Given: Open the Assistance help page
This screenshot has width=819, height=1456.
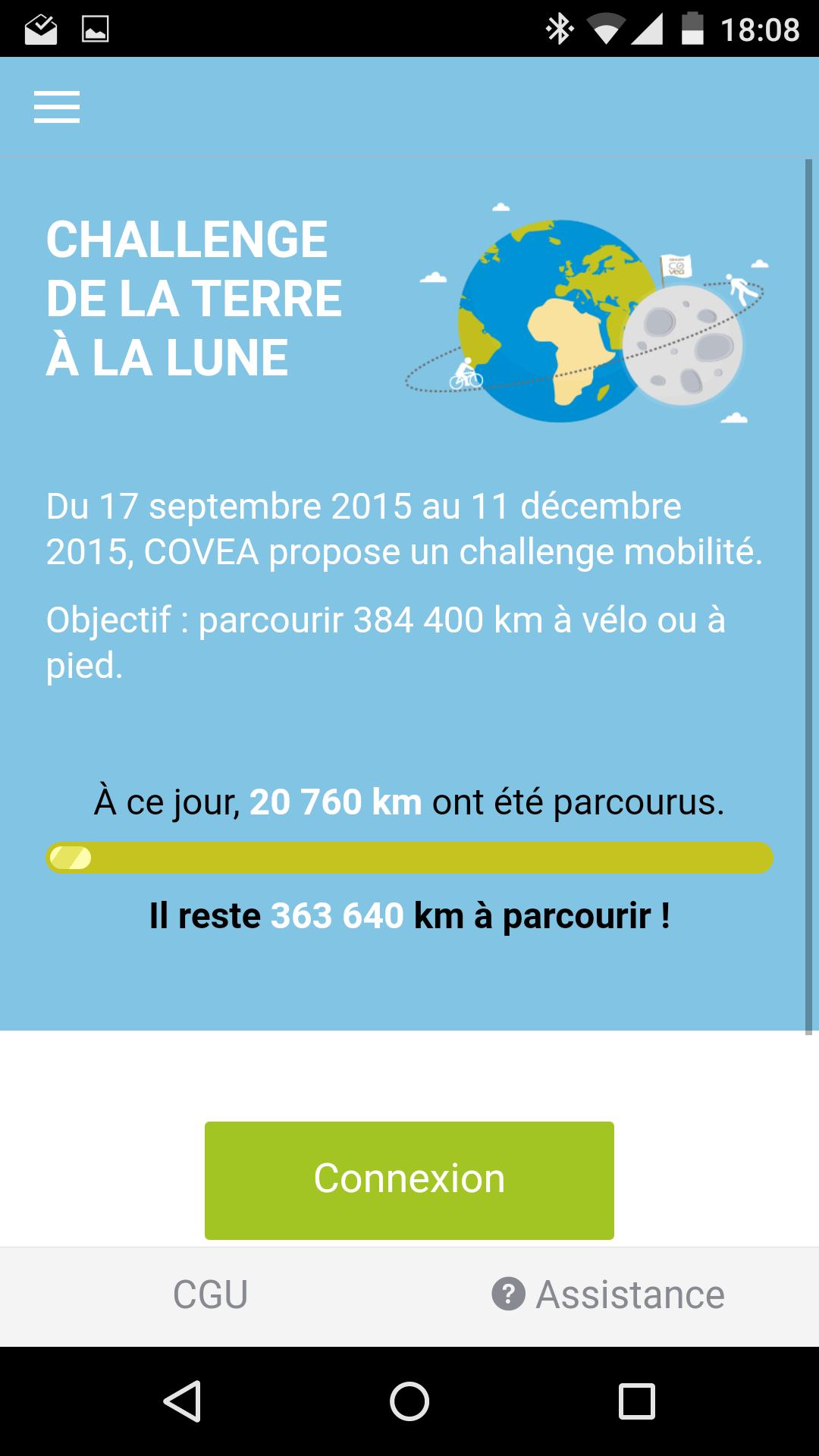Looking at the screenshot, I should pyautogui.click(x=631, y=1294).
